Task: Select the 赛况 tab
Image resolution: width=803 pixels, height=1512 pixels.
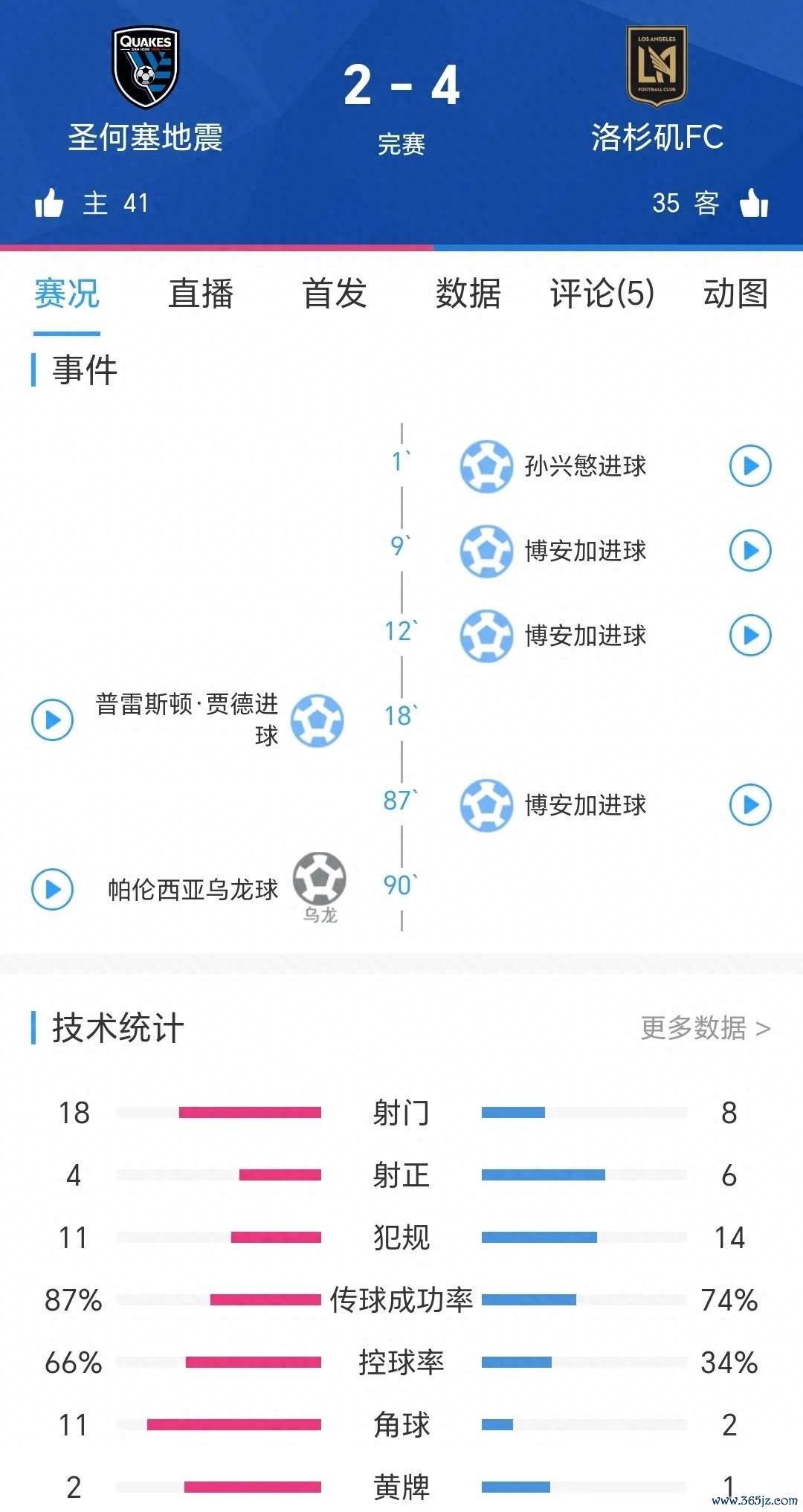Action: click(67, 294)
